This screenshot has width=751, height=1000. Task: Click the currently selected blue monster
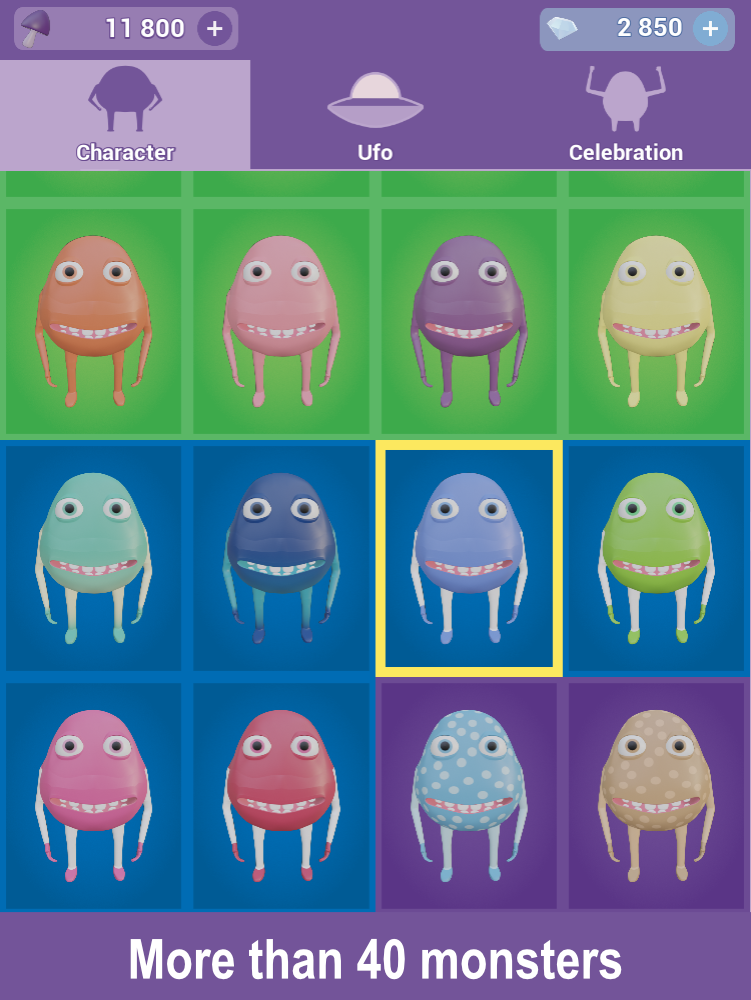coord(469,557)
